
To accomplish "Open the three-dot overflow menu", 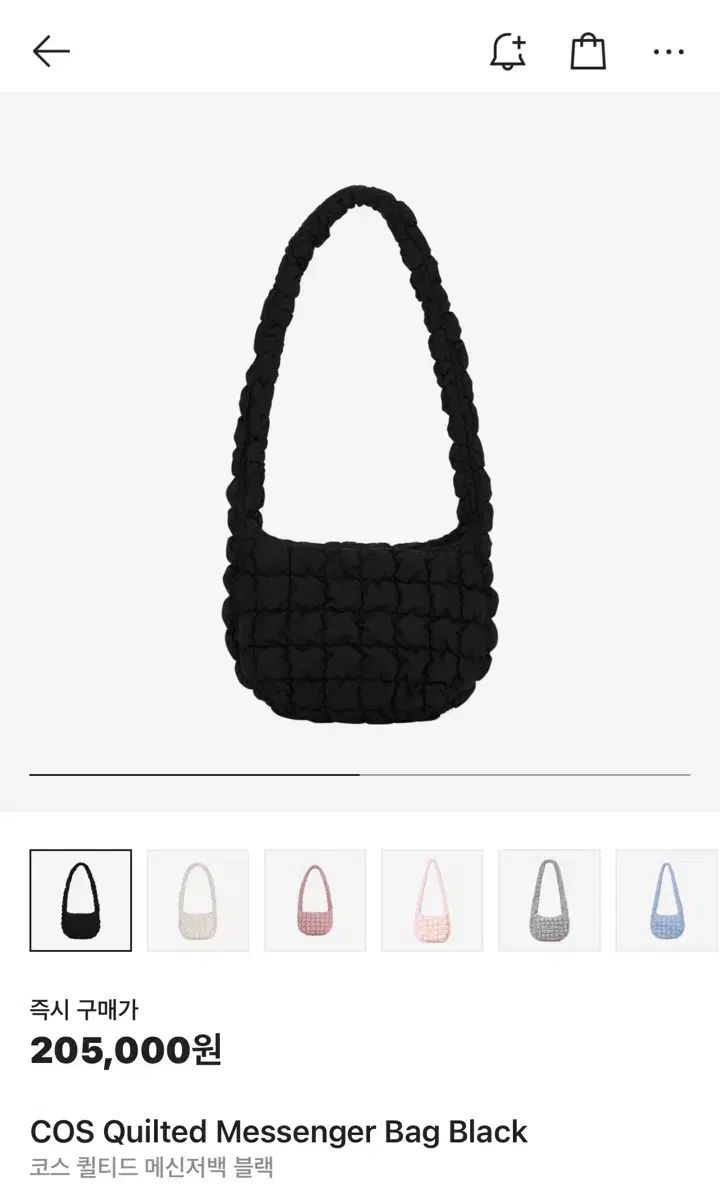I will point(668,52).
